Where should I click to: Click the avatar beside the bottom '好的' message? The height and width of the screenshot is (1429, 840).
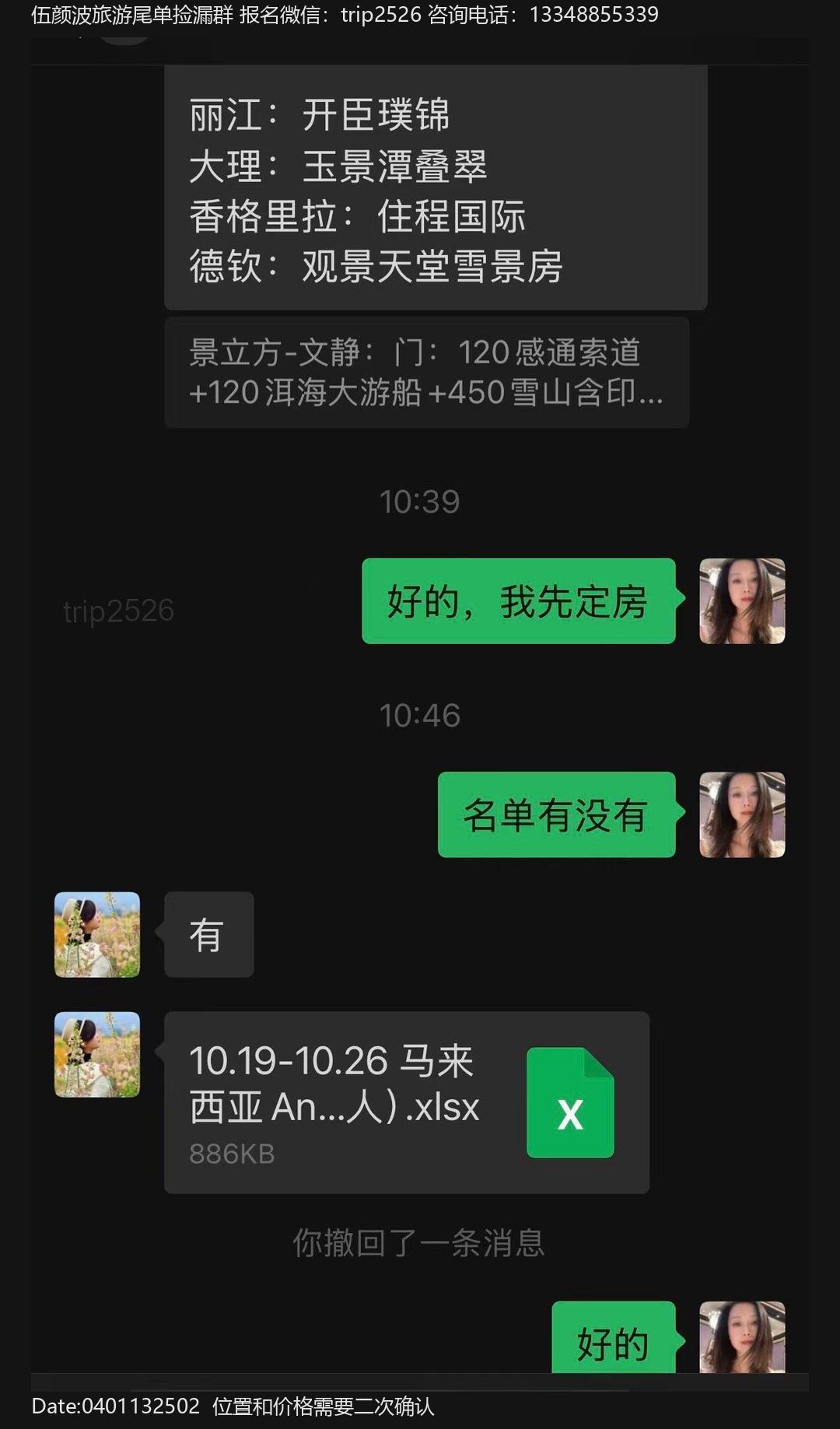coord(741,1336)
